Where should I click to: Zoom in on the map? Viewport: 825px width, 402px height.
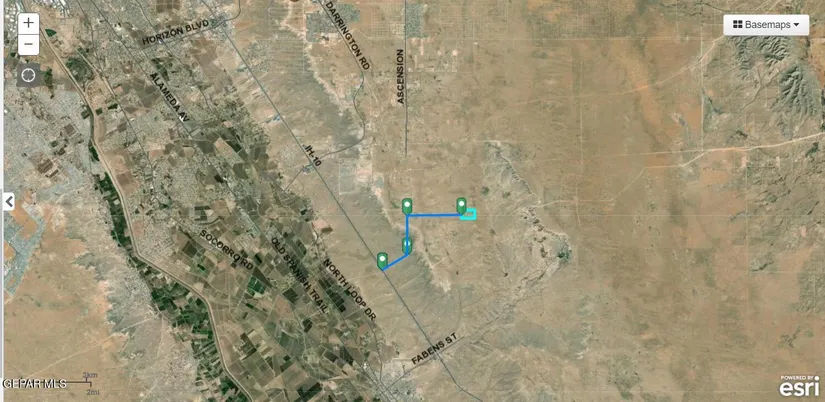[x=28, y=23]
